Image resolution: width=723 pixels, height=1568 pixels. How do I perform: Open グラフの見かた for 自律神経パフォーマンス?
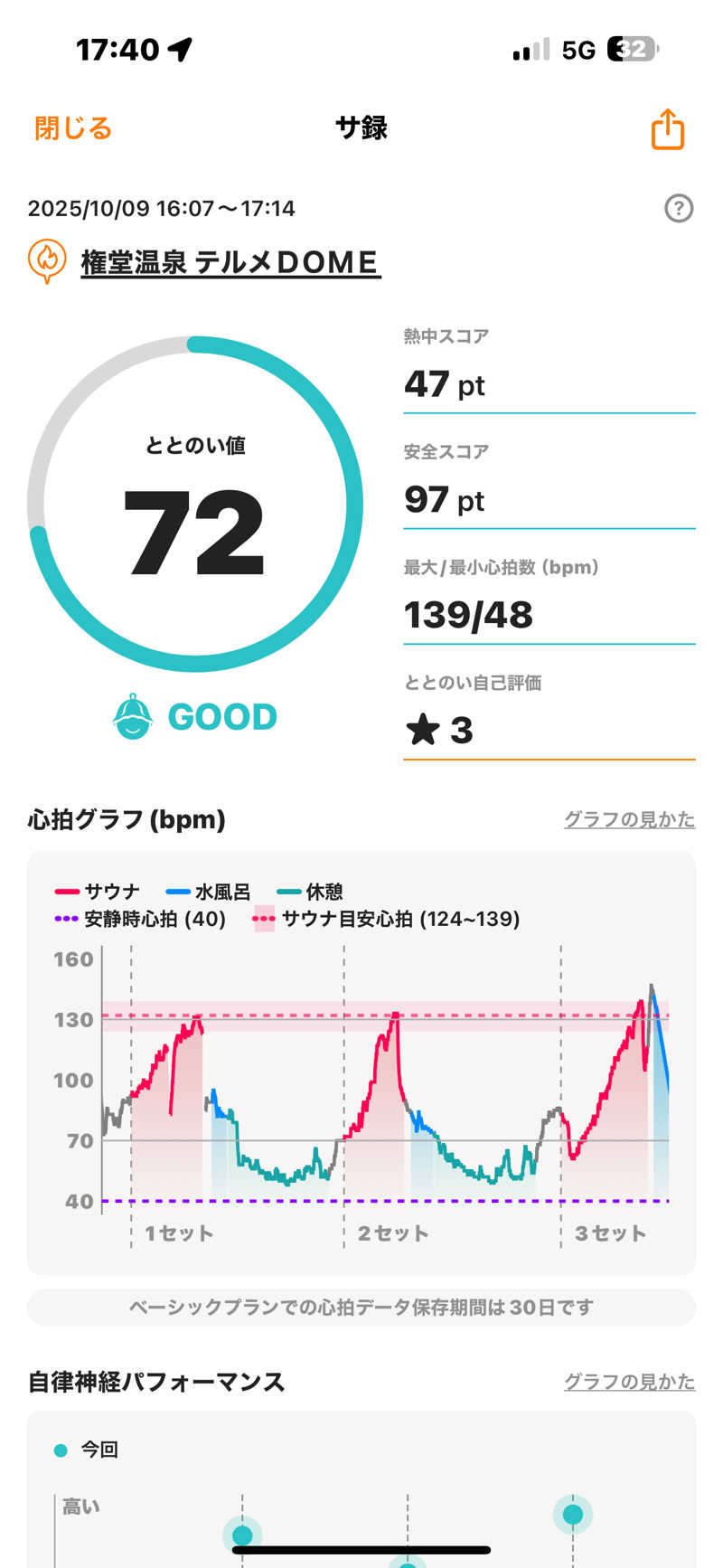629,1382
